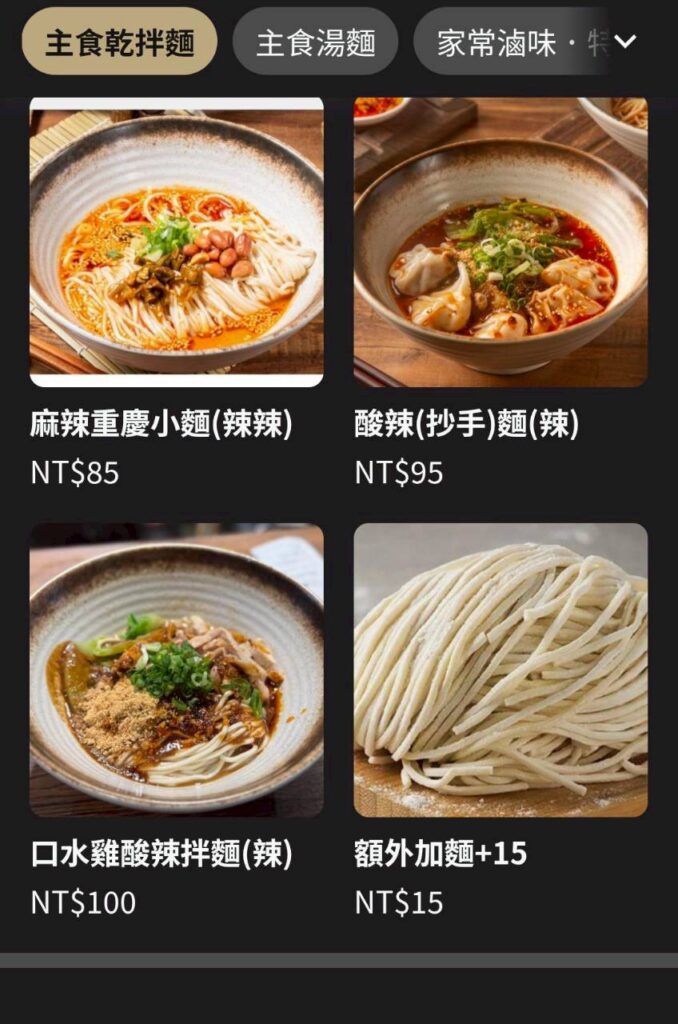Viewport: 678px width, 1024px height.
Task: Select the 主食乾拌麵 category tab
Action: click(x=119, y=42)
